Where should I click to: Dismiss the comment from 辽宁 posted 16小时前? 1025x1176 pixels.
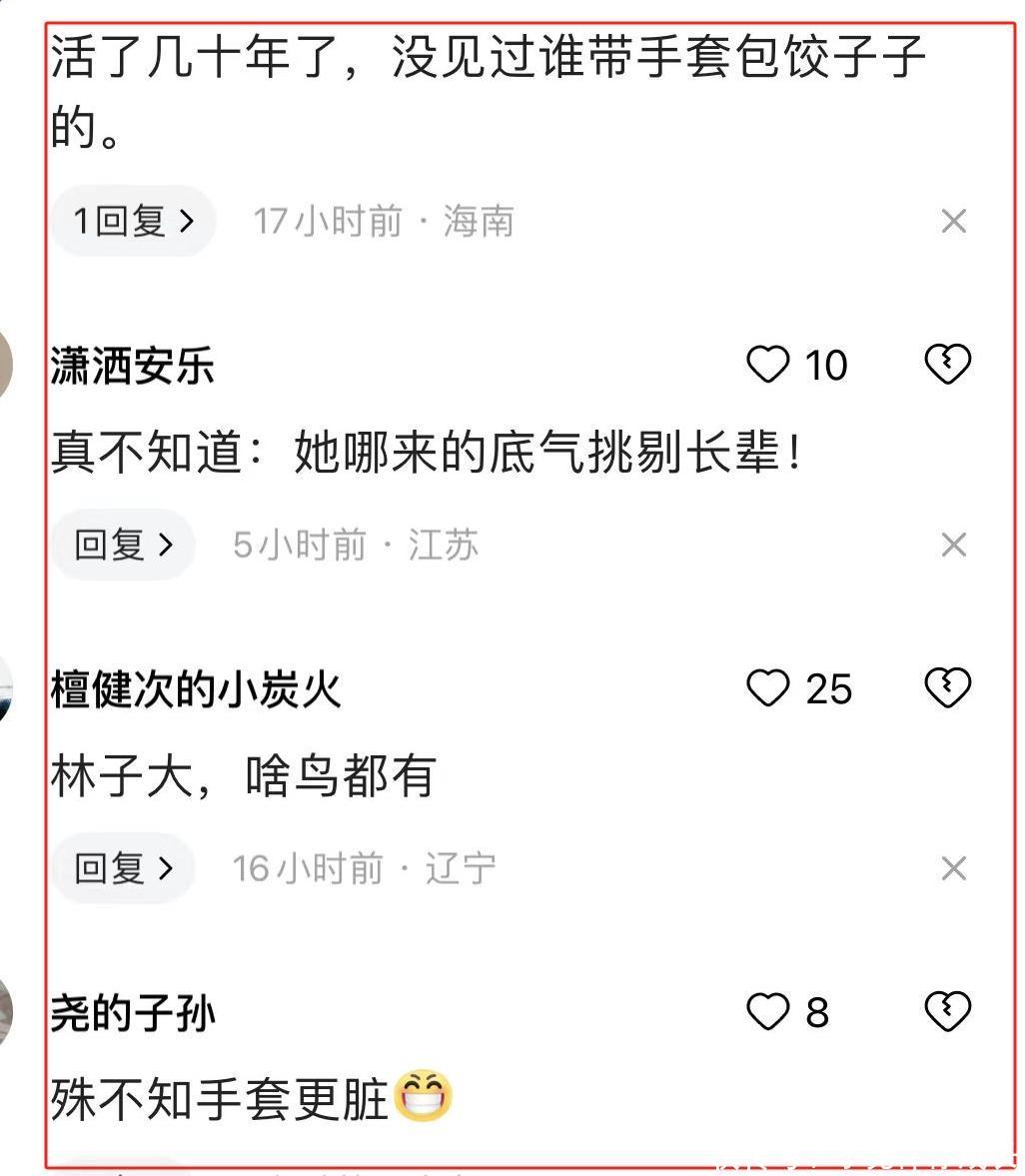click(x=954, y=868)
